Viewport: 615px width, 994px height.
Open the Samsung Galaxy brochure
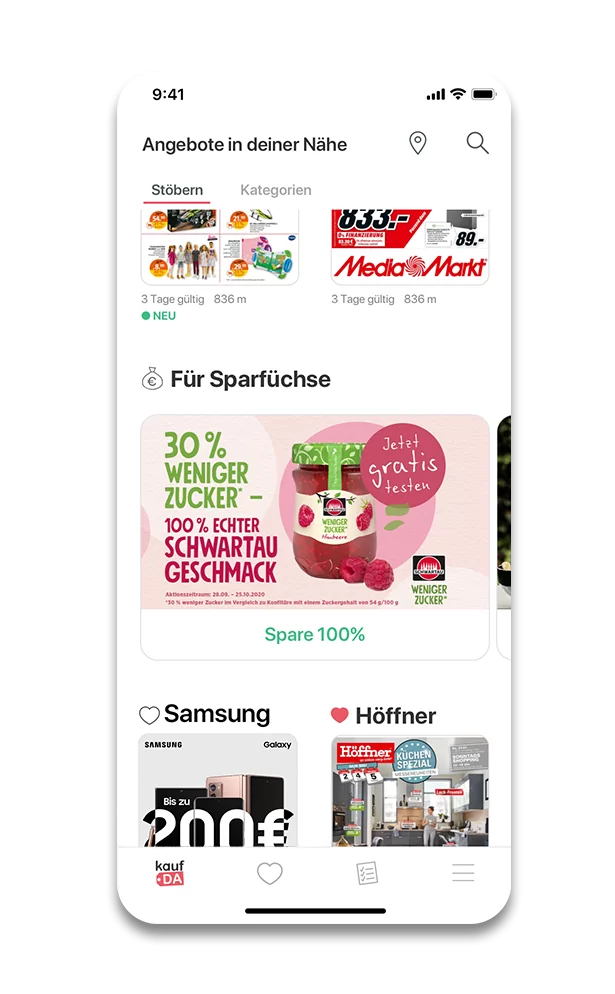[x=218, y=790]
